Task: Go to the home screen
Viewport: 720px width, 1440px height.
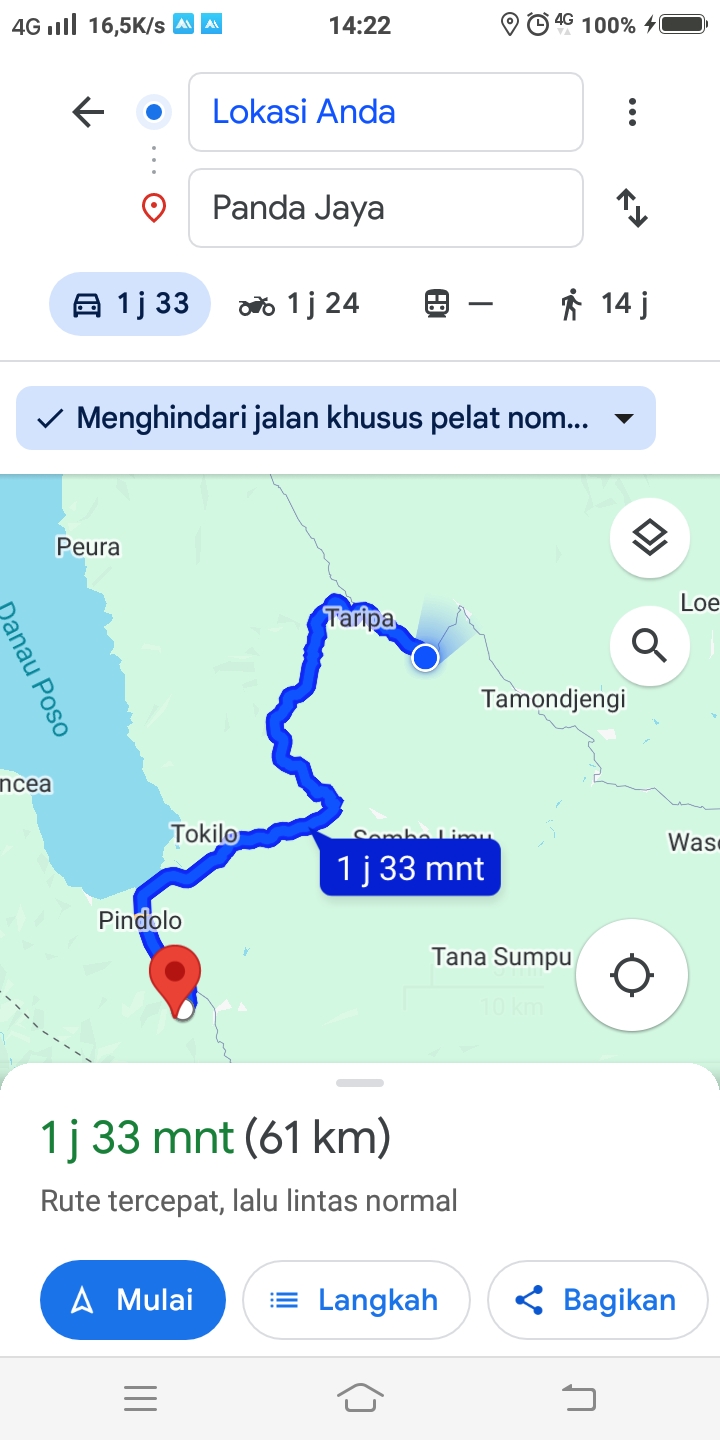Action: tap(360, 1398)
